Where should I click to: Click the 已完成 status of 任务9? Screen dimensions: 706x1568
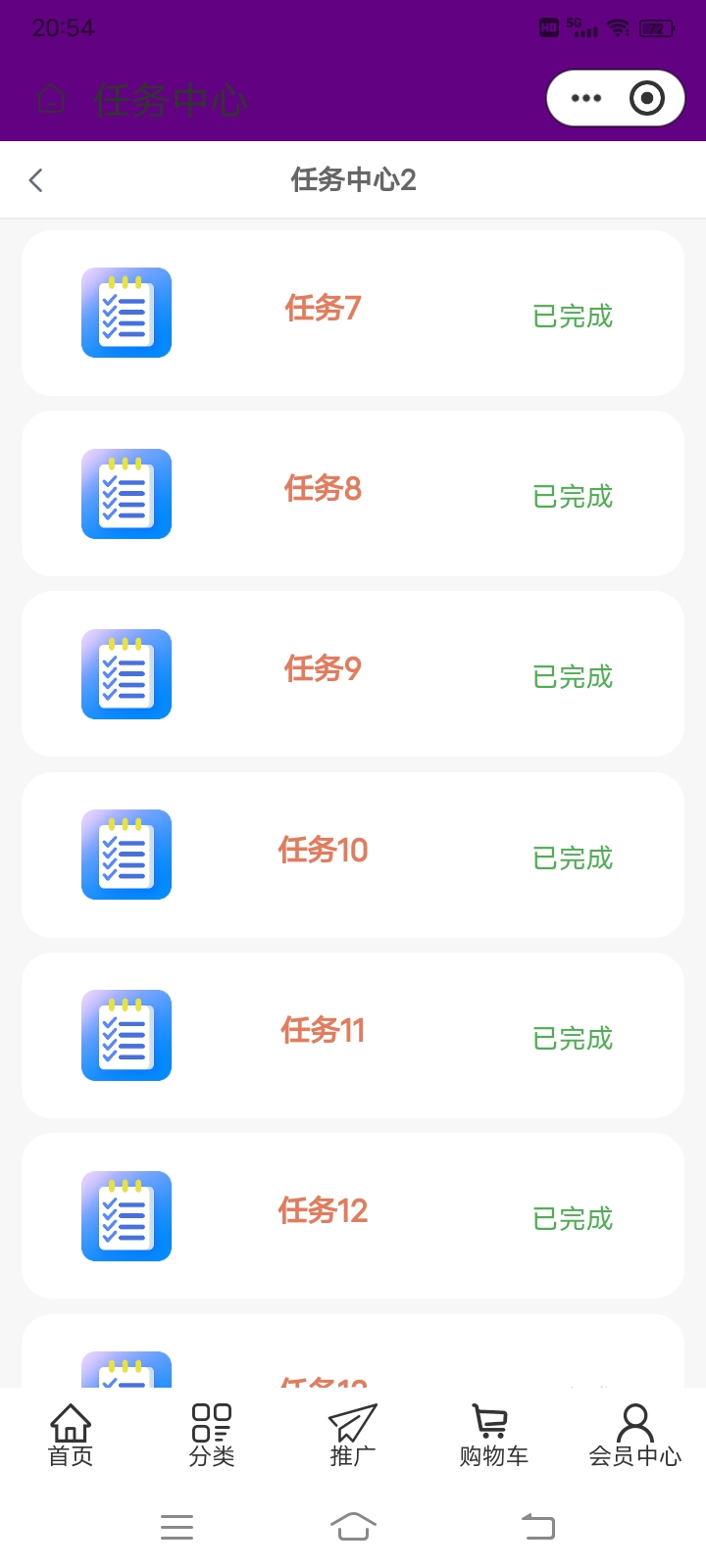pos(572,676)
